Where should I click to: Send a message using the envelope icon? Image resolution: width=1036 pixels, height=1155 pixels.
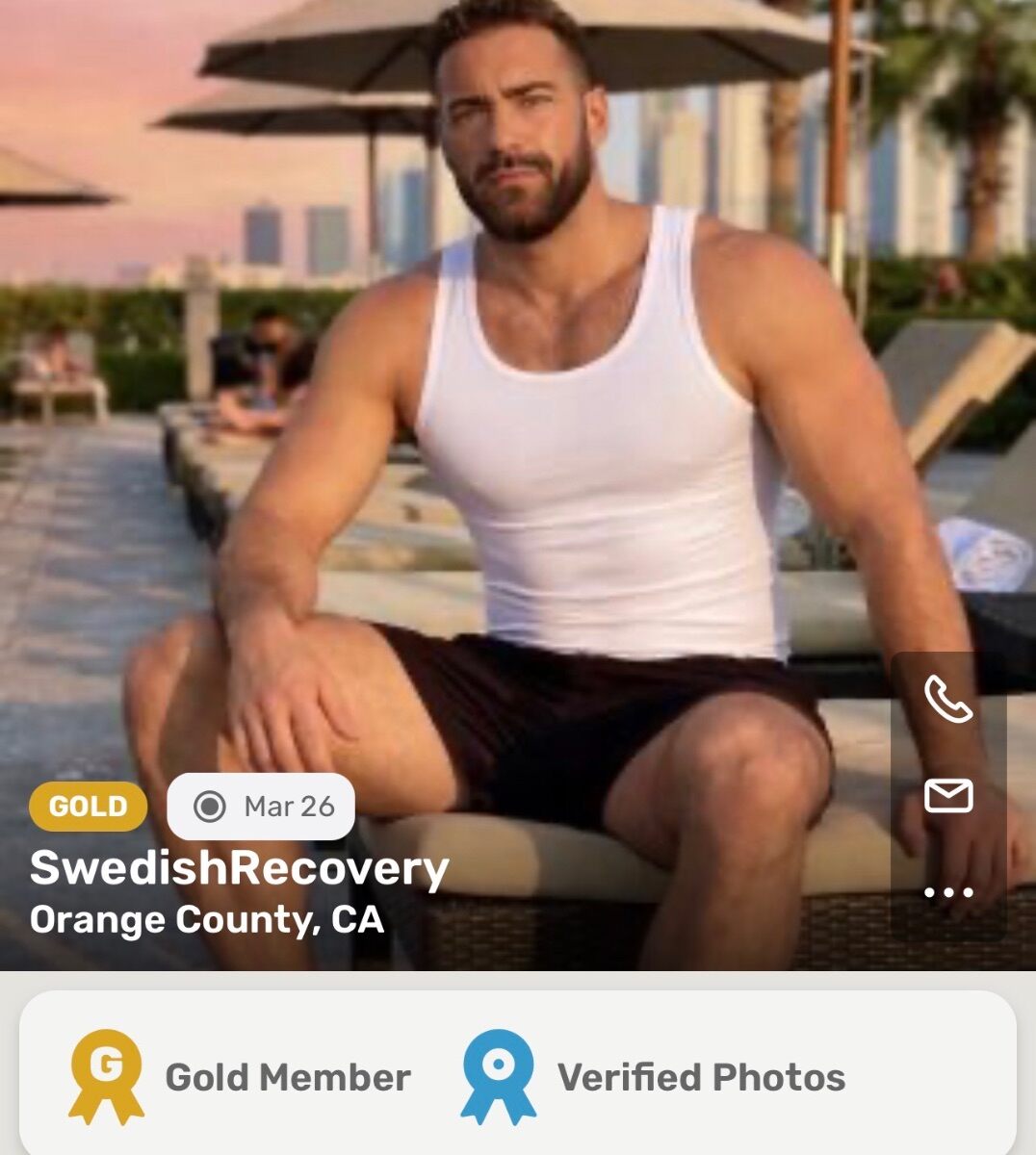(948, 796)
